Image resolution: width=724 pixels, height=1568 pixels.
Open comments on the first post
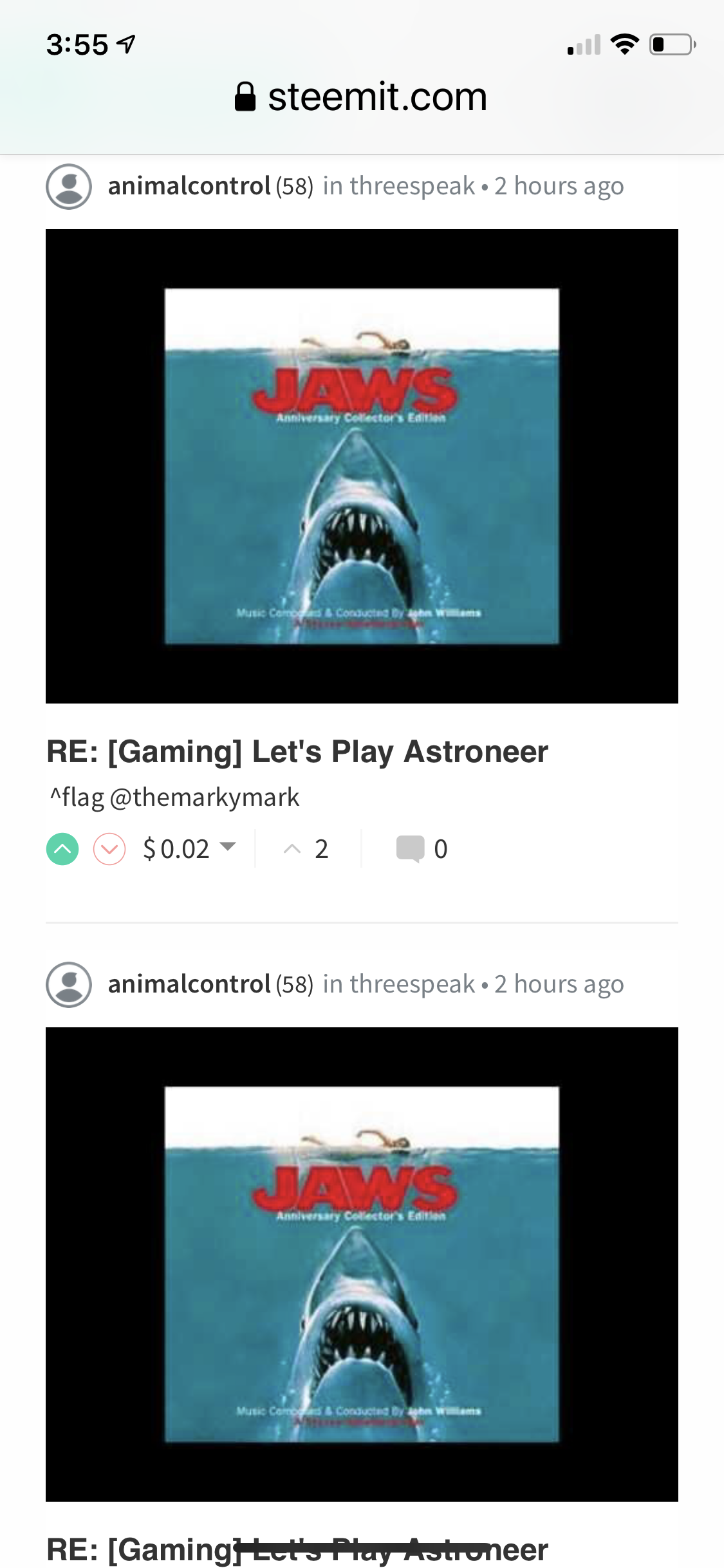(422, 849)
